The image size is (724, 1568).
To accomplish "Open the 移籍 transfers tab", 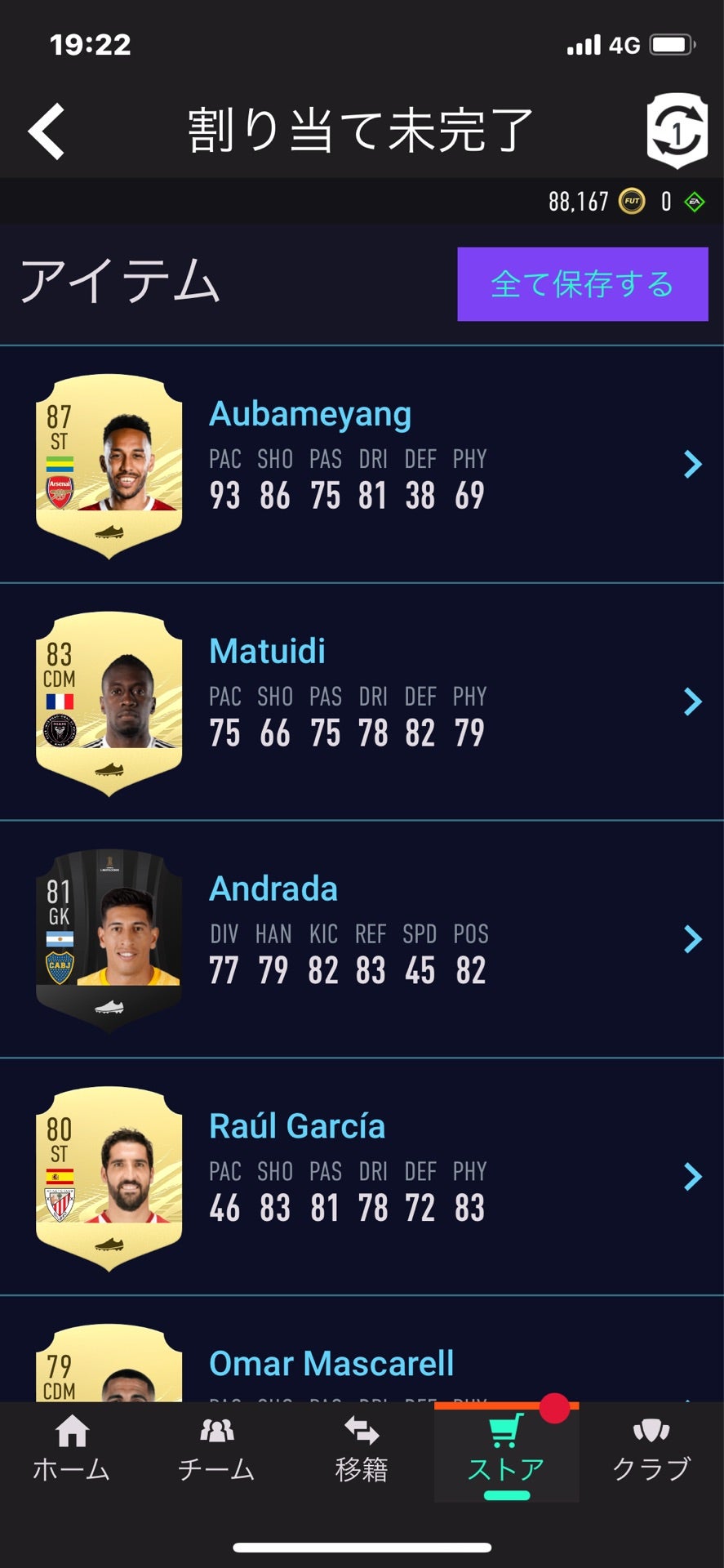I will point(362,1450).
